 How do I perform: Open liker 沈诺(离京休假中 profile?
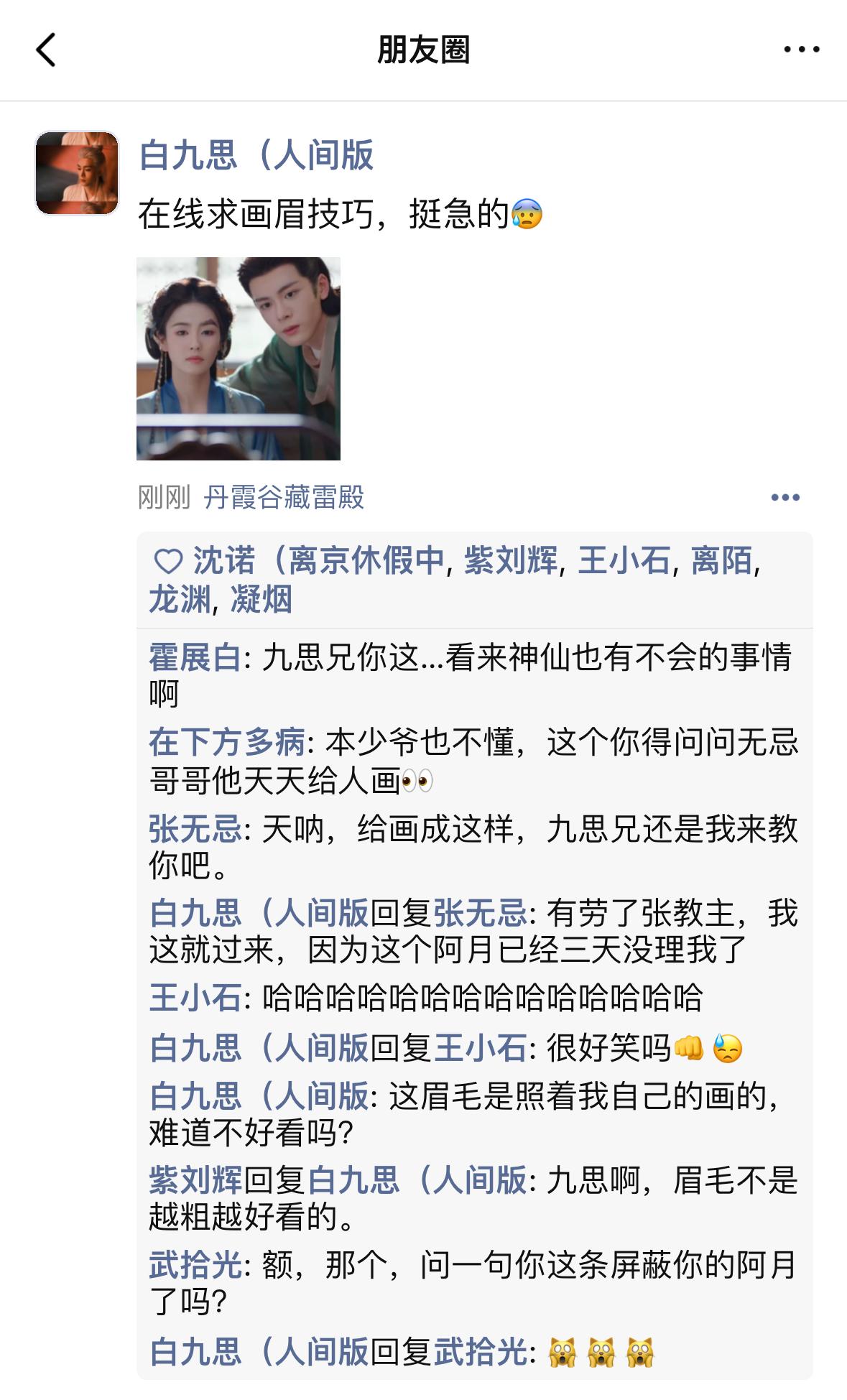coord(318,560)
